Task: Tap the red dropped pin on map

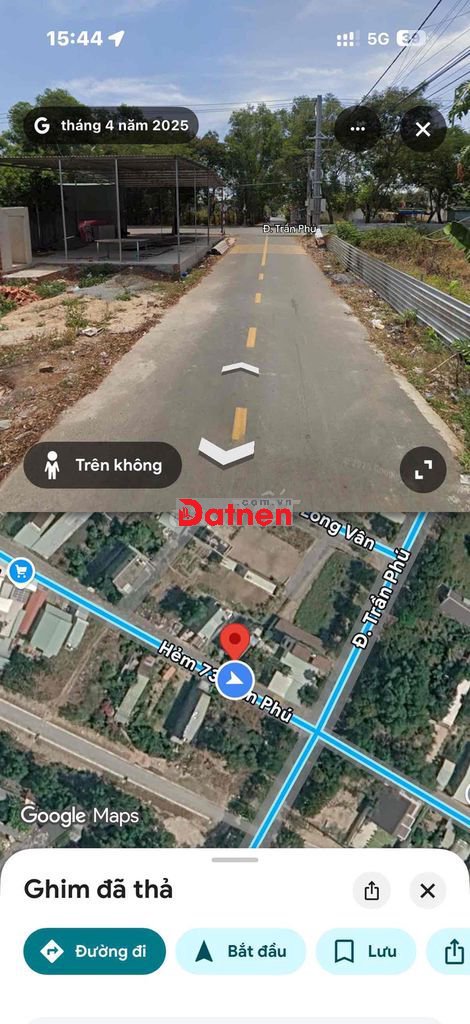Action: [236, 641]
